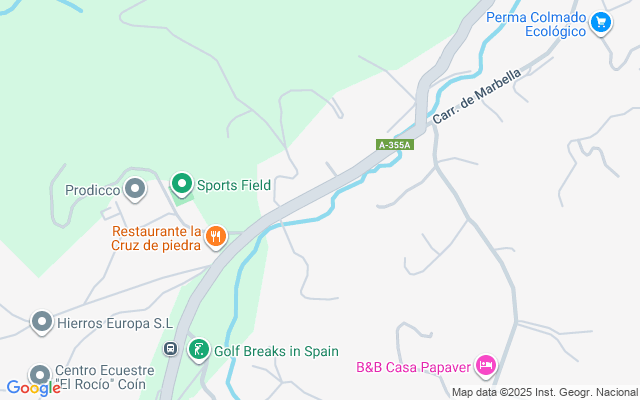Open the Perma Colmado Ecológico shop marker
This screenshot has width=640, height=400.
[x=600, y=23]
